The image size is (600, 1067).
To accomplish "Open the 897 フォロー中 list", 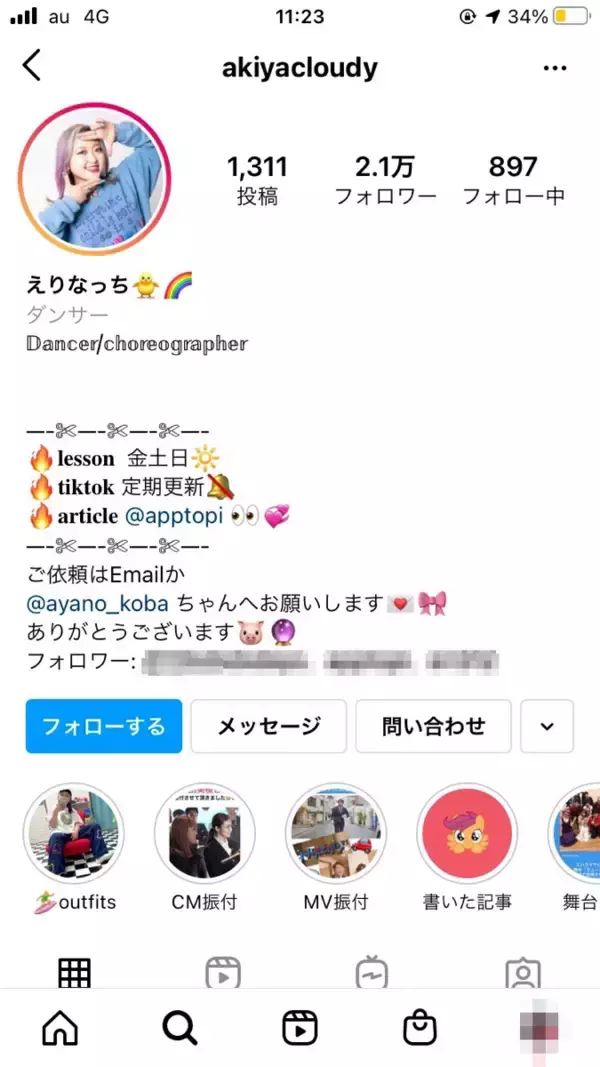I will [x=513, y=180].
